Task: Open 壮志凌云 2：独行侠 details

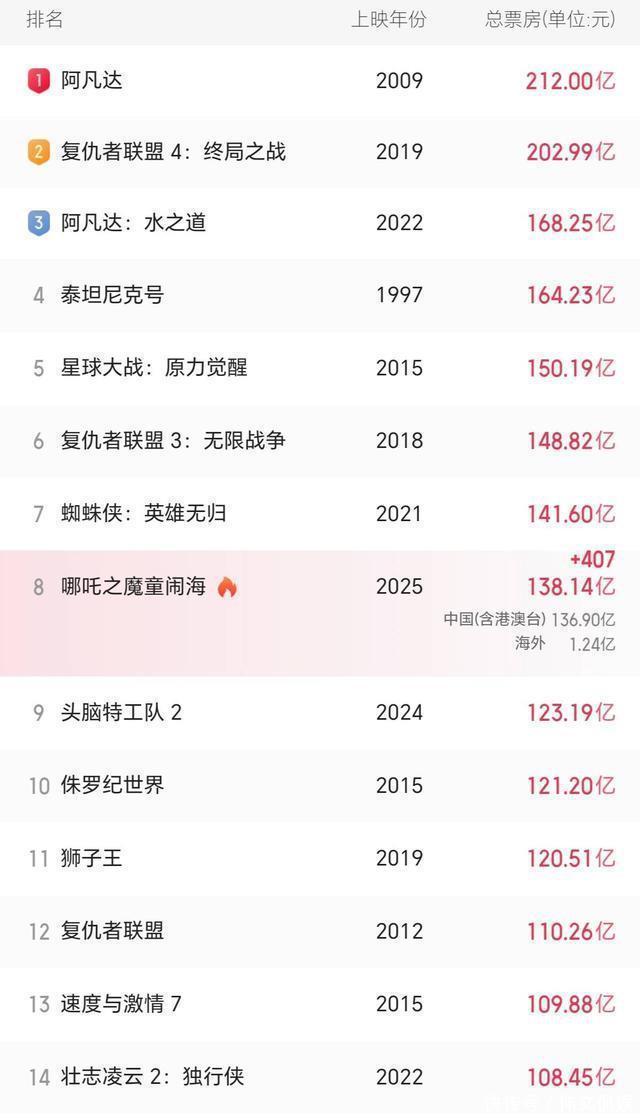Action: click(x=152, y=1077)
